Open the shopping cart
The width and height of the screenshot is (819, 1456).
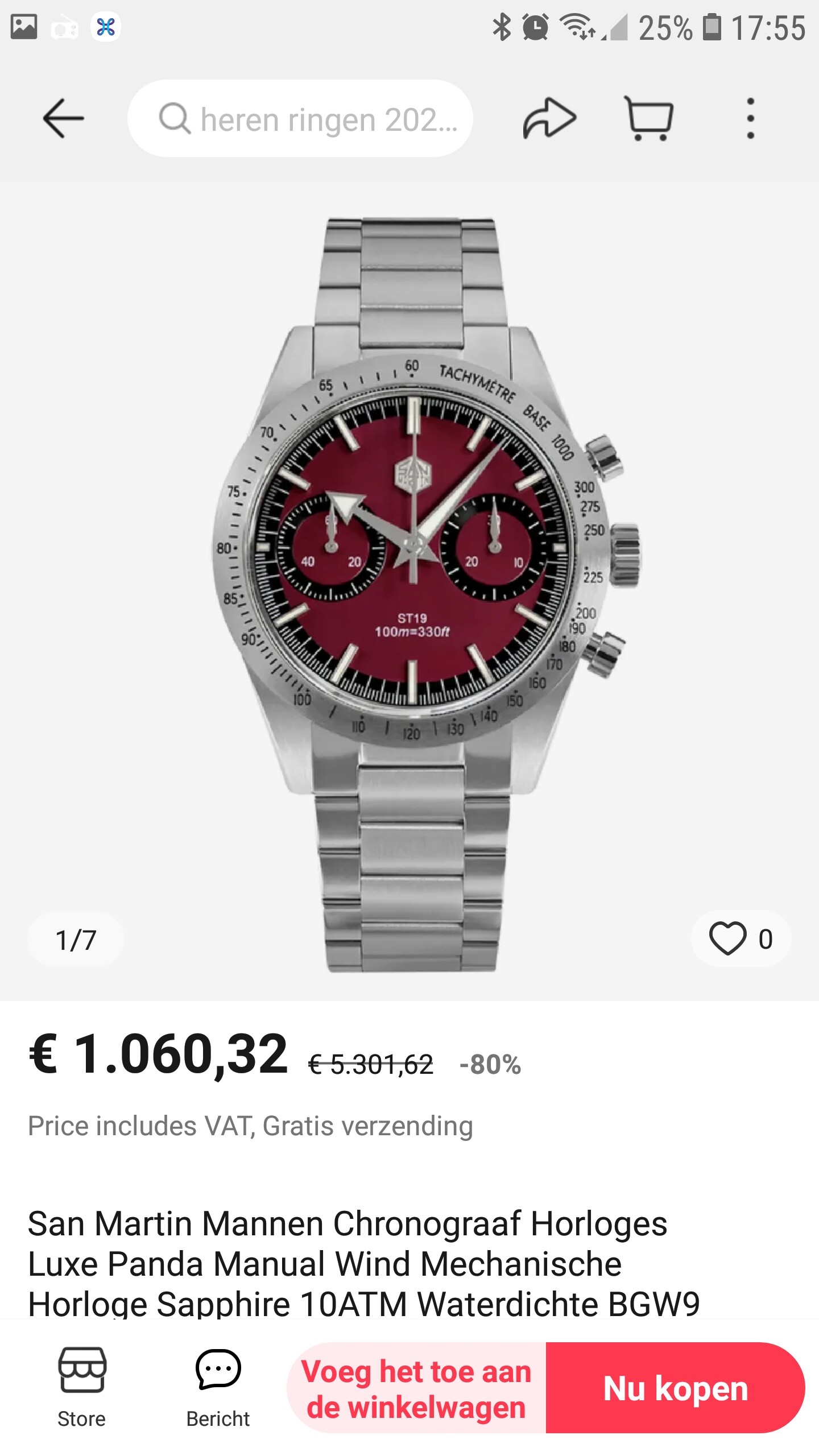point(649,118)
